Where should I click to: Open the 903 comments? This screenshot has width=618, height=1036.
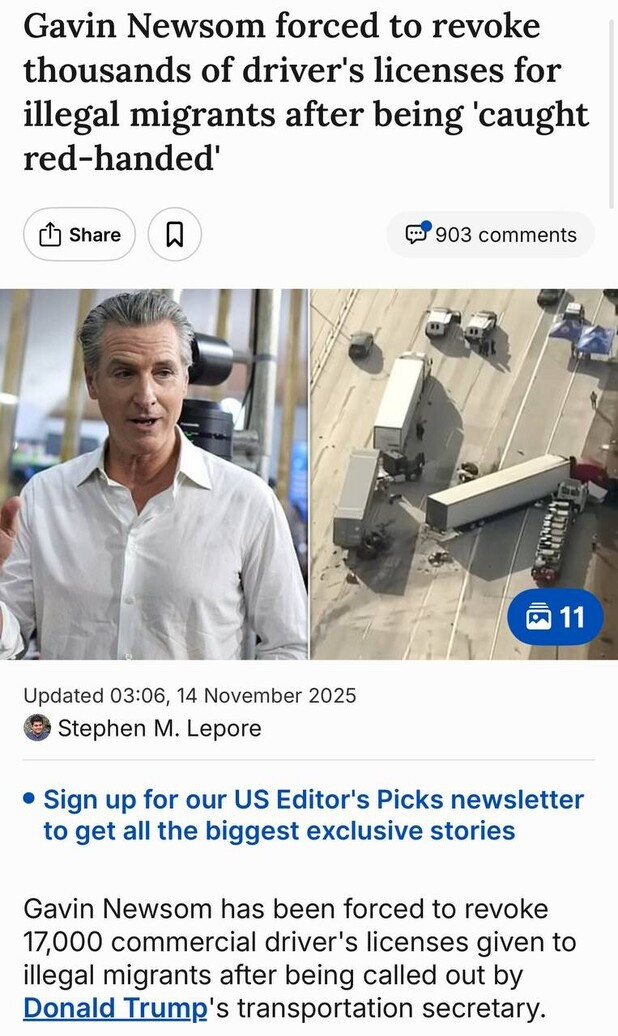tap(490, 235)
